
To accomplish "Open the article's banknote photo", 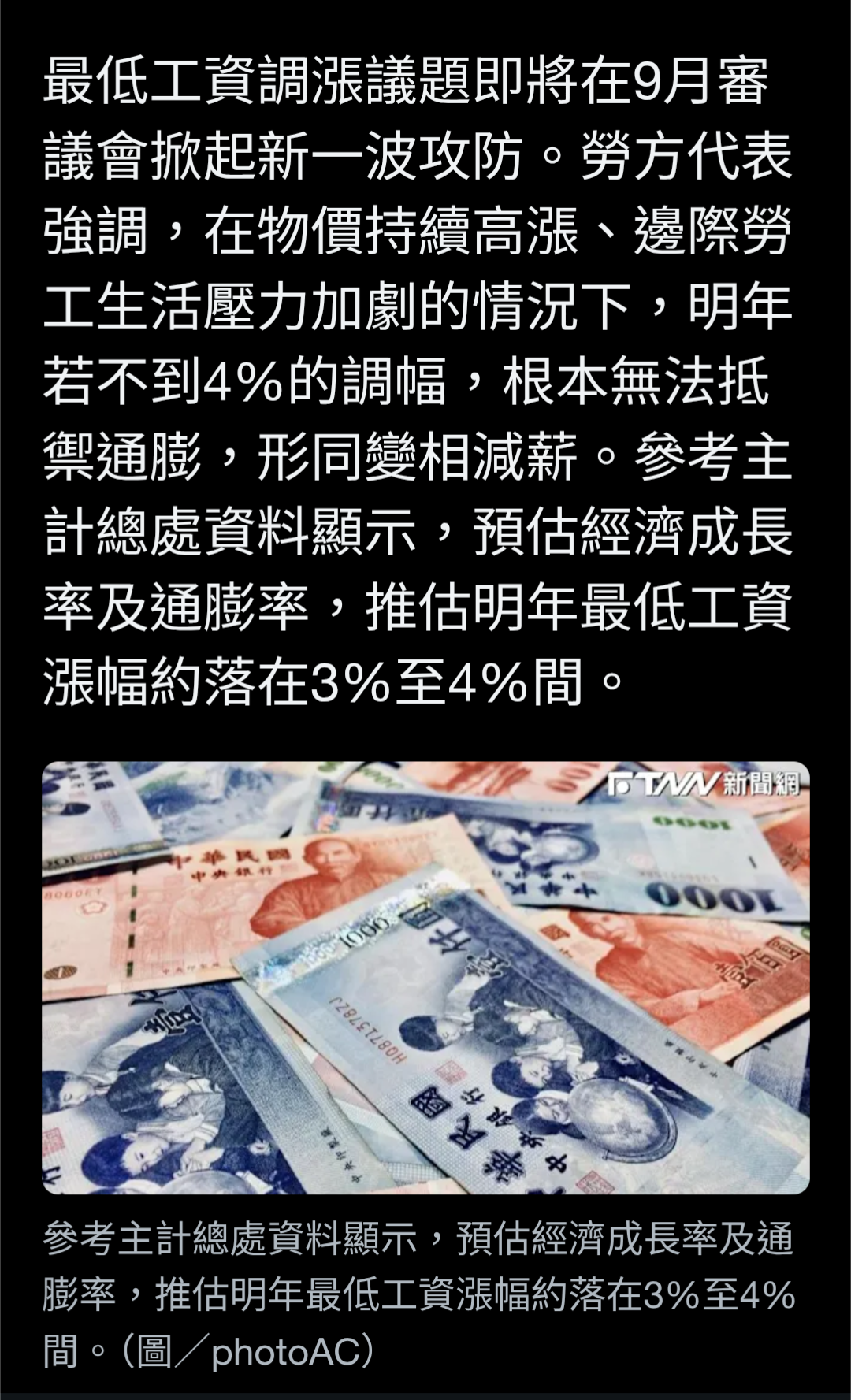I will 425,978.
